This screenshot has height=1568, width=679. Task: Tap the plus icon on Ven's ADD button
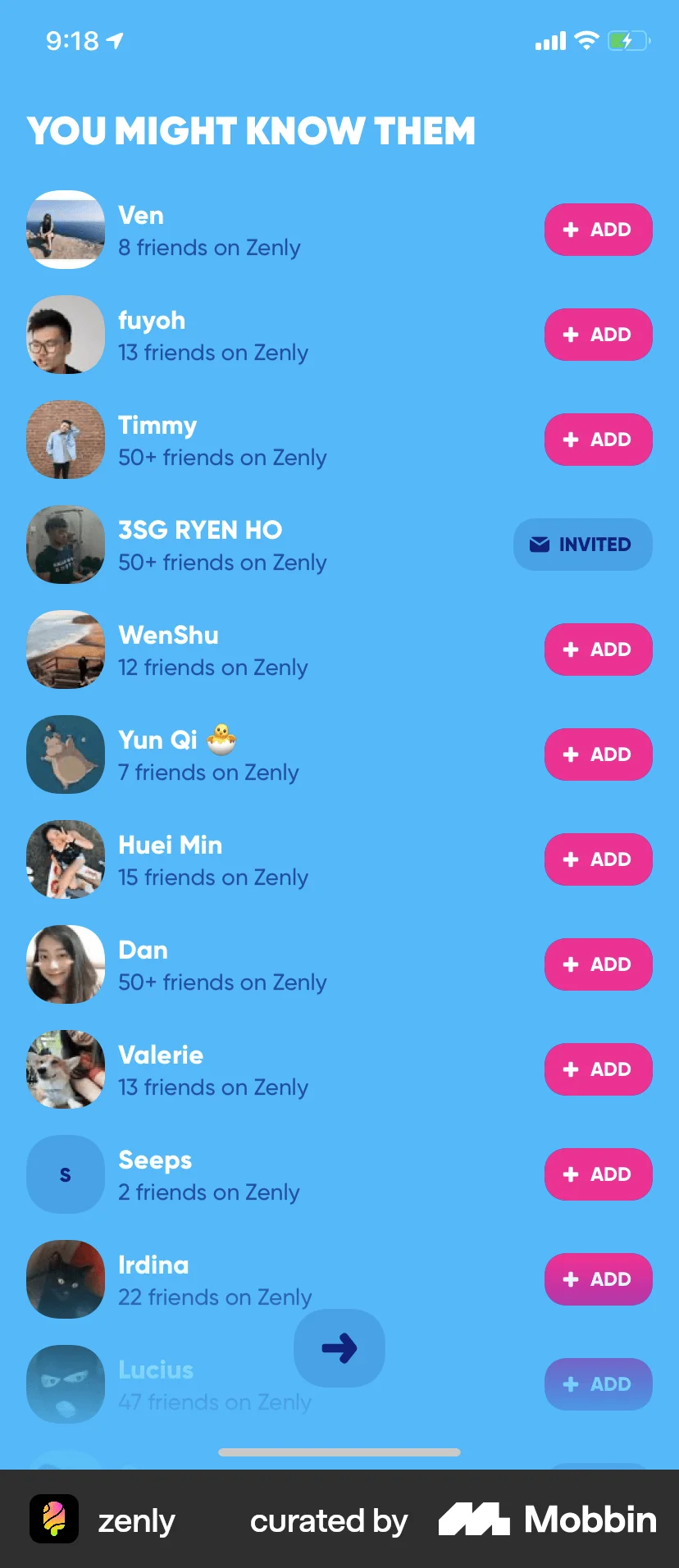[x=572, y=230]
